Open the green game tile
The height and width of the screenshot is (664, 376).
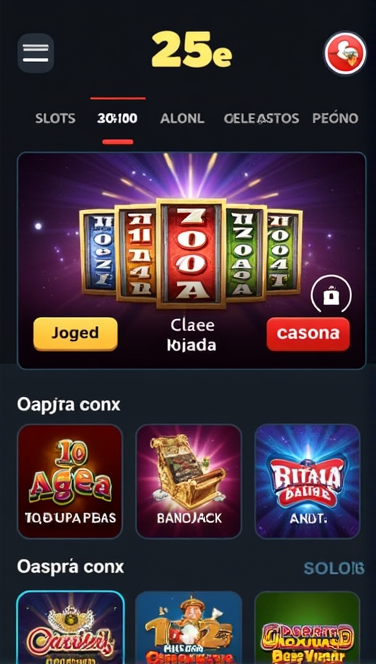pos(307,627)
